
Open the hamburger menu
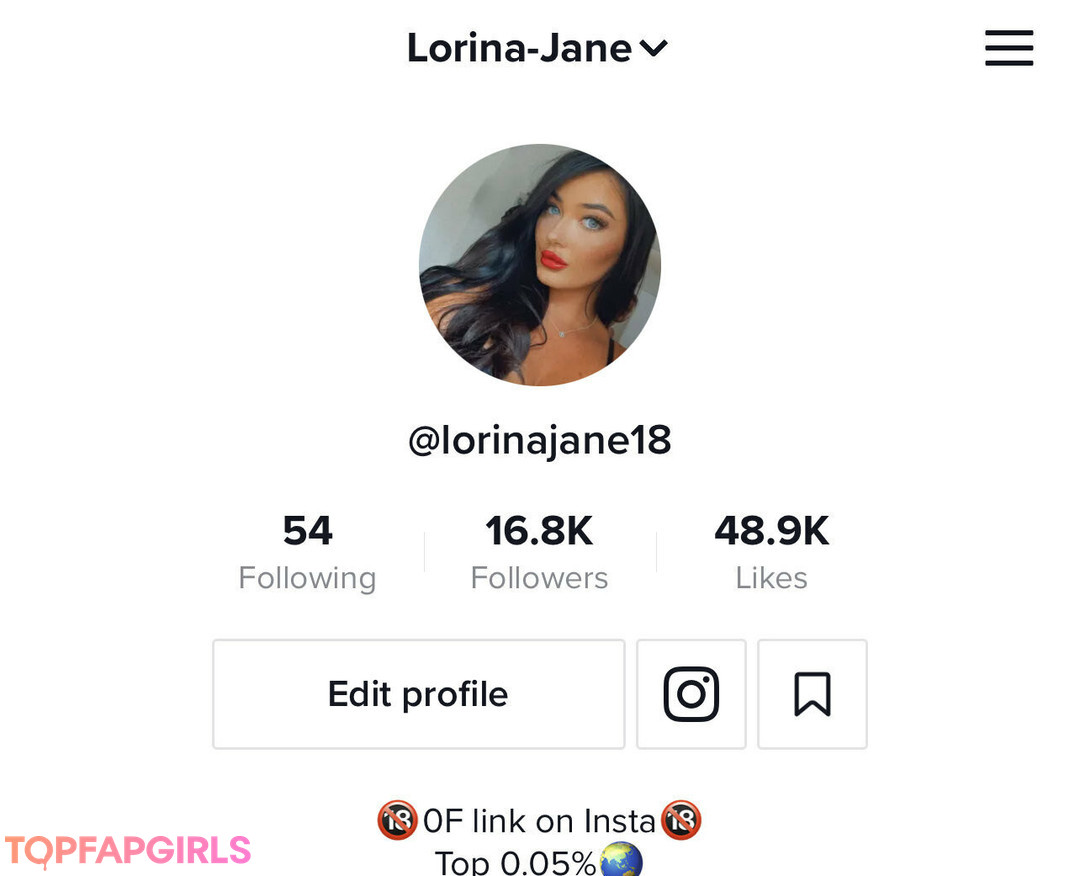point(1008,48)
